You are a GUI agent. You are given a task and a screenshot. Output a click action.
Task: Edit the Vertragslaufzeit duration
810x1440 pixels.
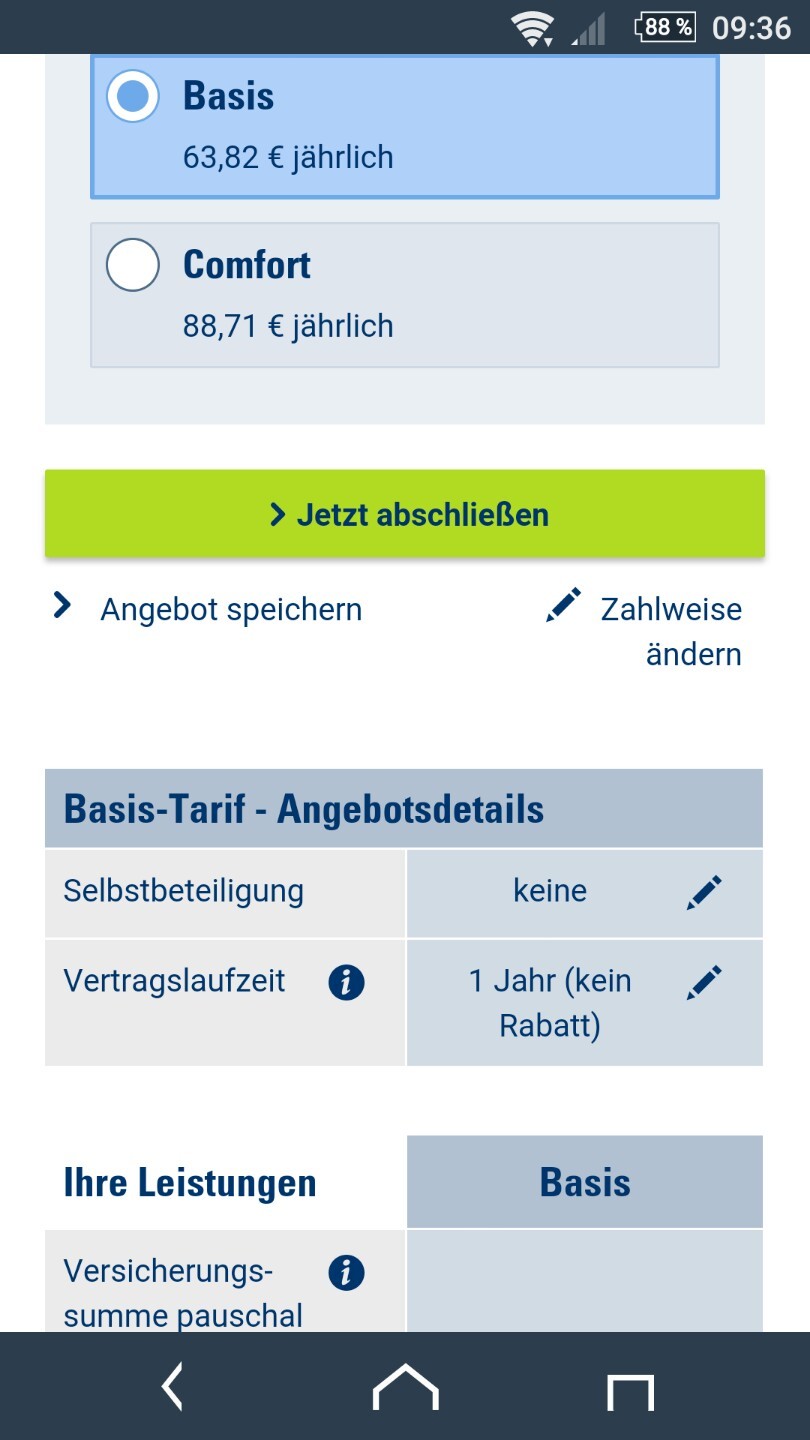[704, 983]
